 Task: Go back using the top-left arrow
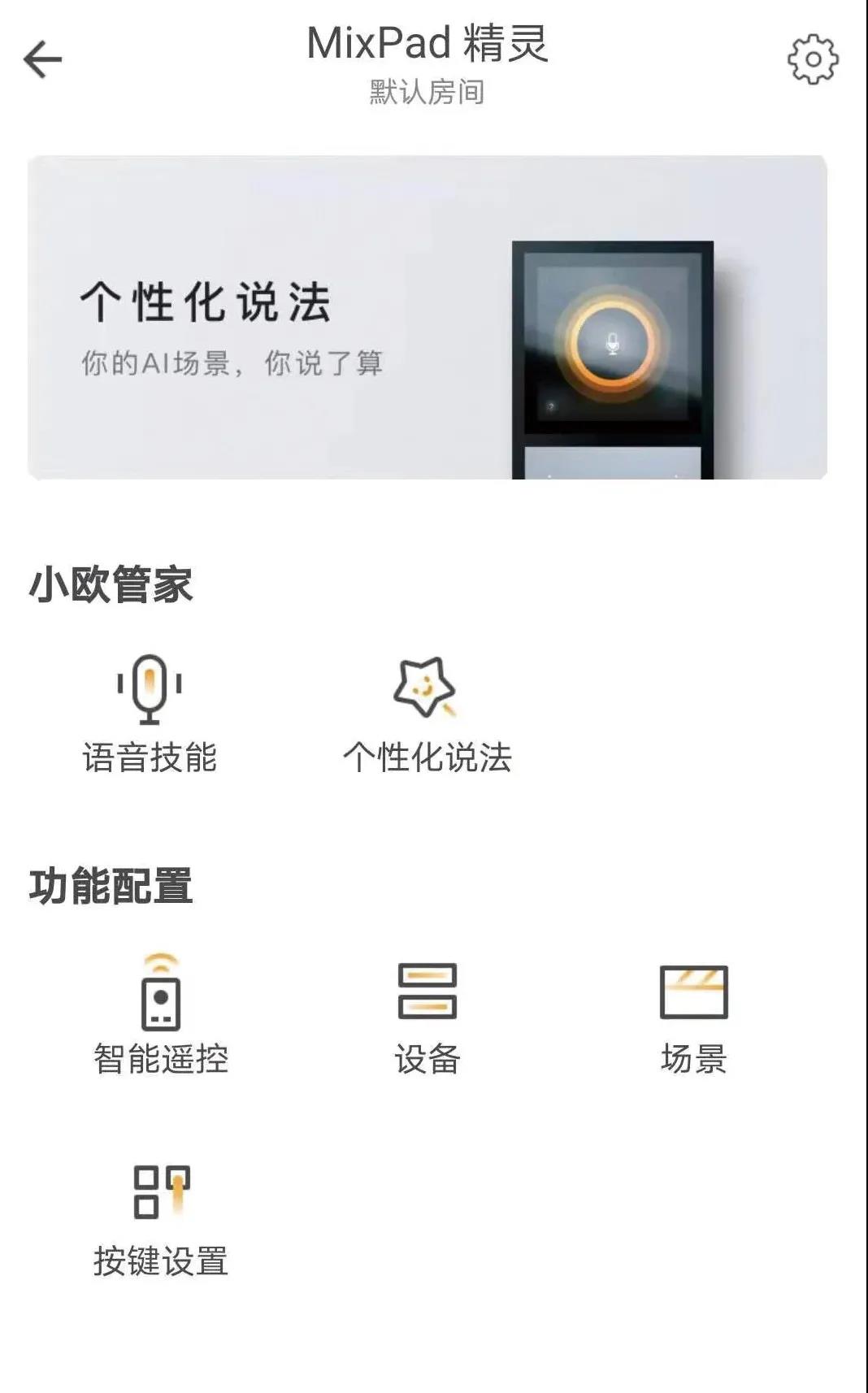[43, 59]
